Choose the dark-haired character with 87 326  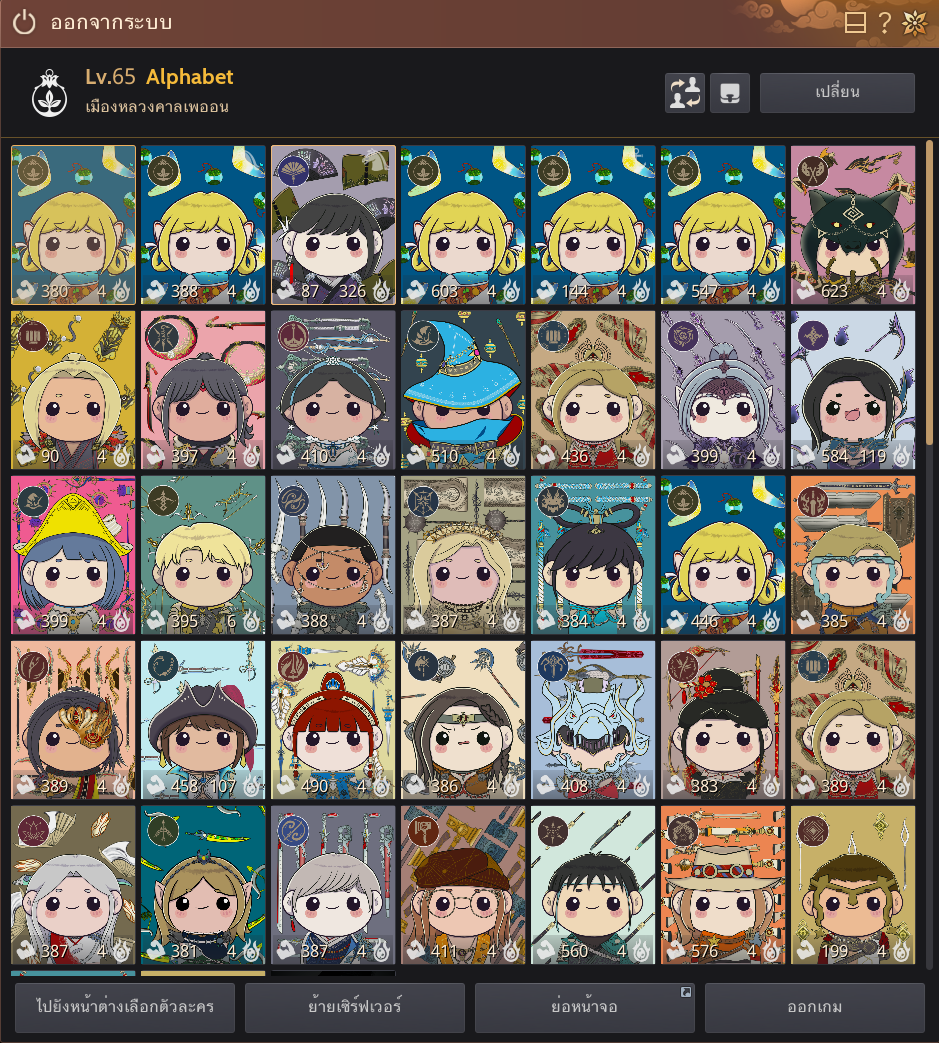pos(333,225)
